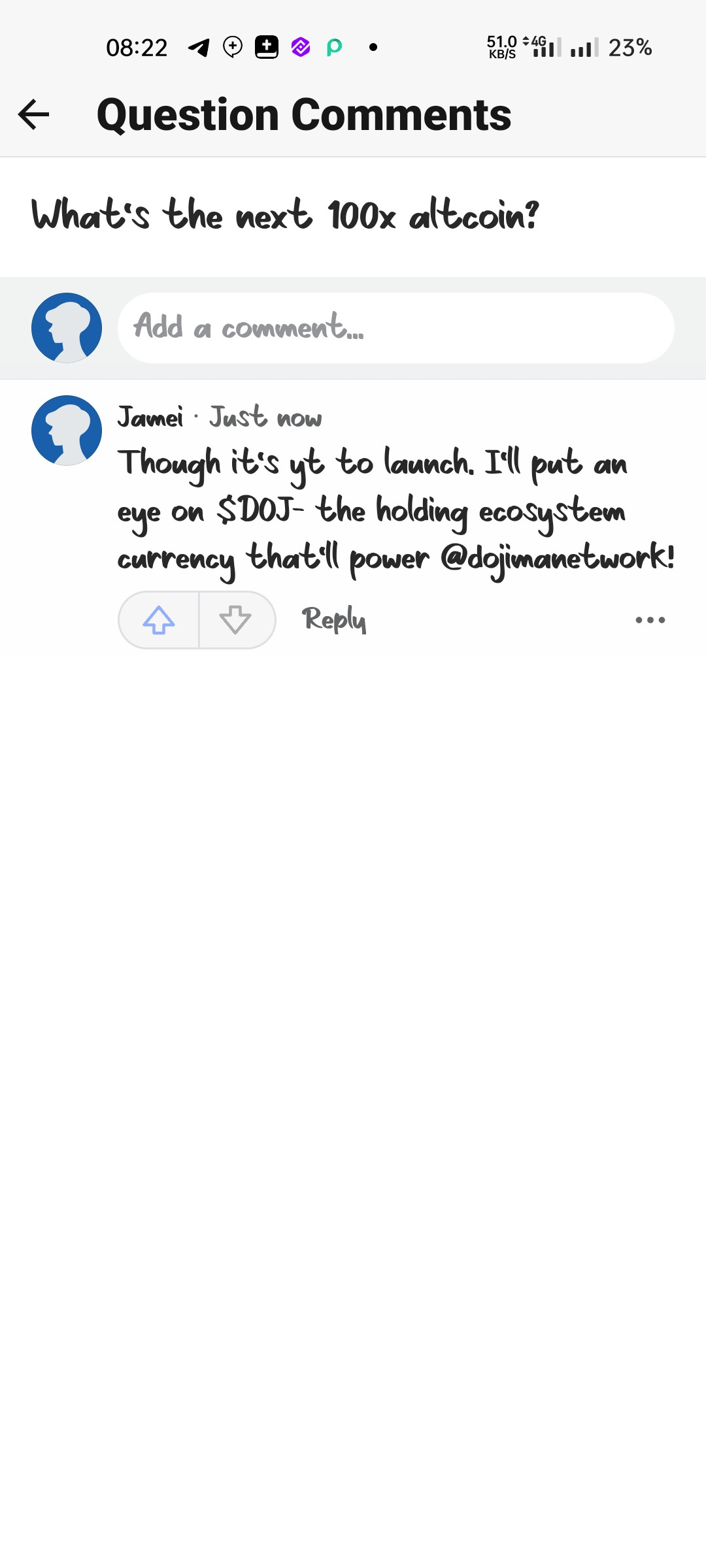Viewport: 706px width, 1568px height.
Task: Open the overflow menu on Jamei's comment
Action: [x=650, y=620]
